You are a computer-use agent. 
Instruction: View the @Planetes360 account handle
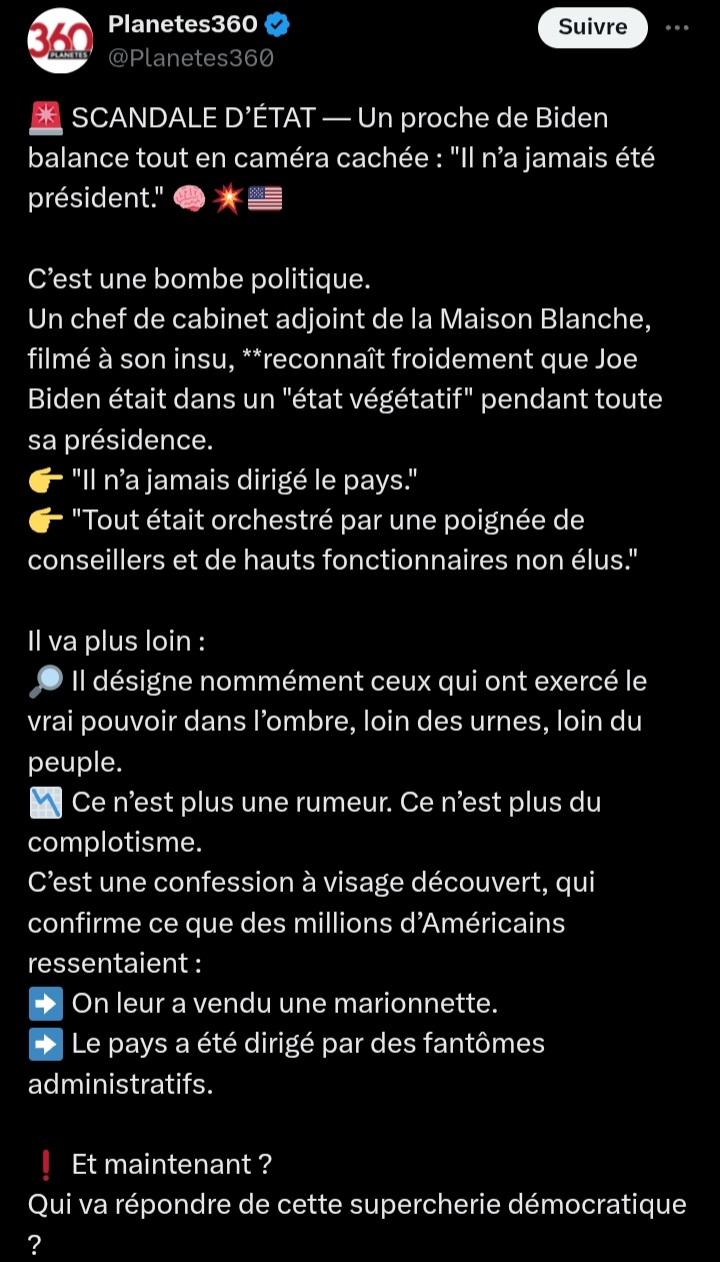click(191, 59)
